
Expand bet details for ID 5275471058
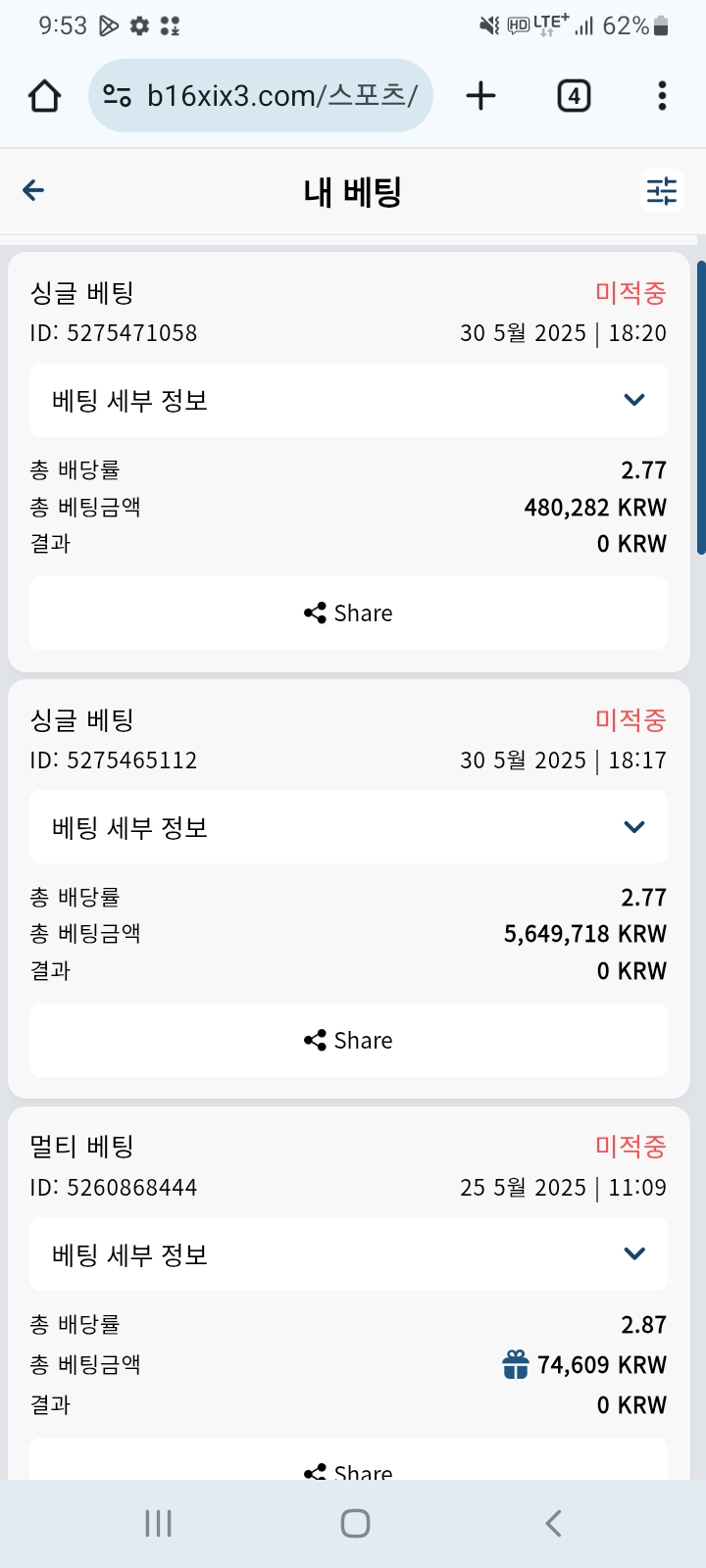(348, 400)
